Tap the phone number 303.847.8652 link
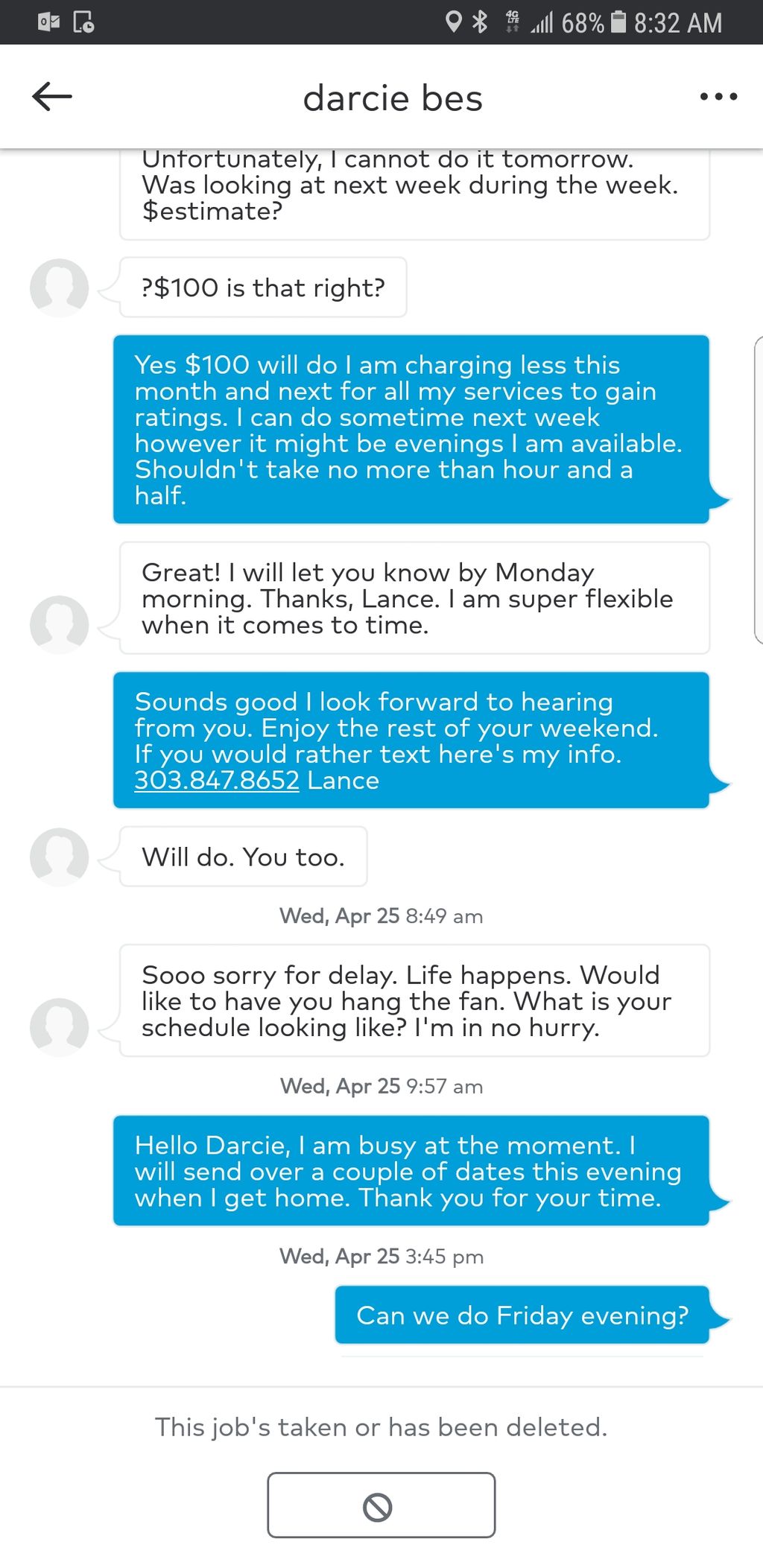Viewport: 763px width, 1568px height. pos(217,781)
